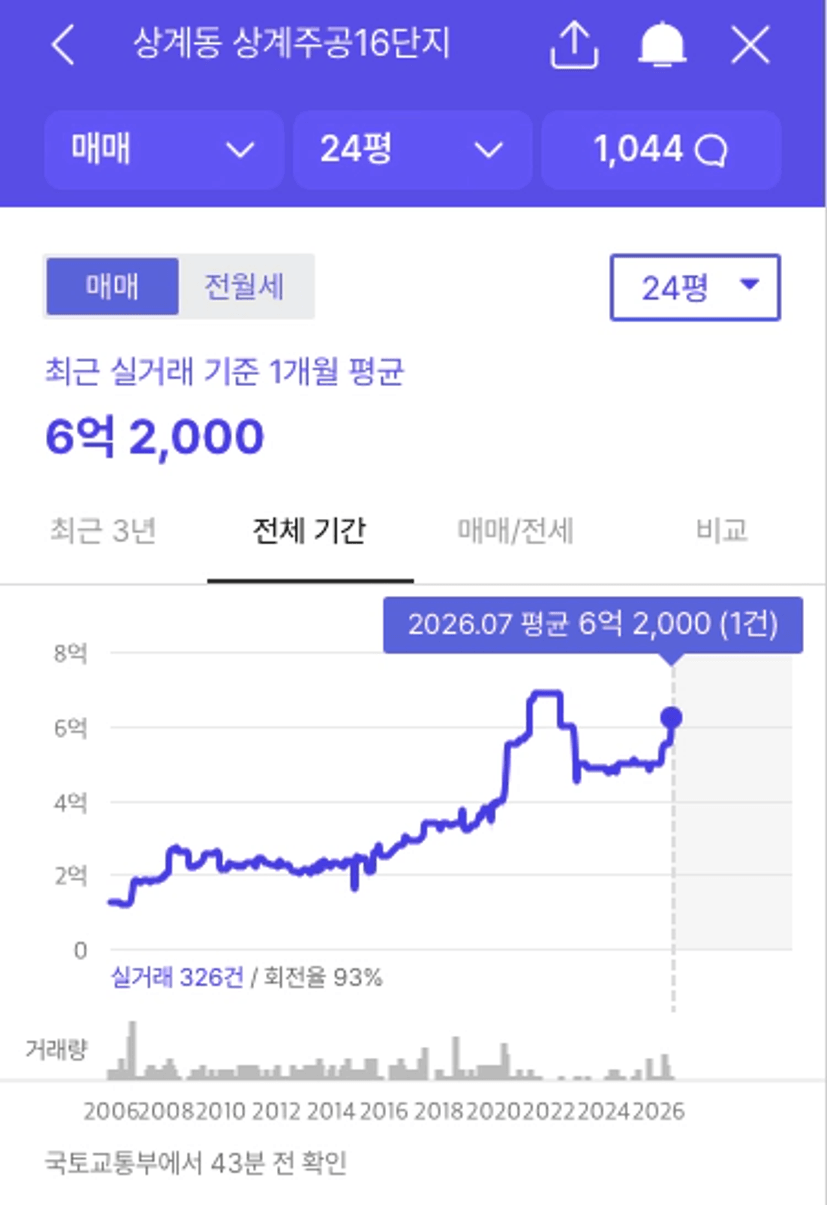Screen dimensions: 827x1205
Task: Select the 매매 segment above the price
Action: pyautogui.click(x=112, y=287)
